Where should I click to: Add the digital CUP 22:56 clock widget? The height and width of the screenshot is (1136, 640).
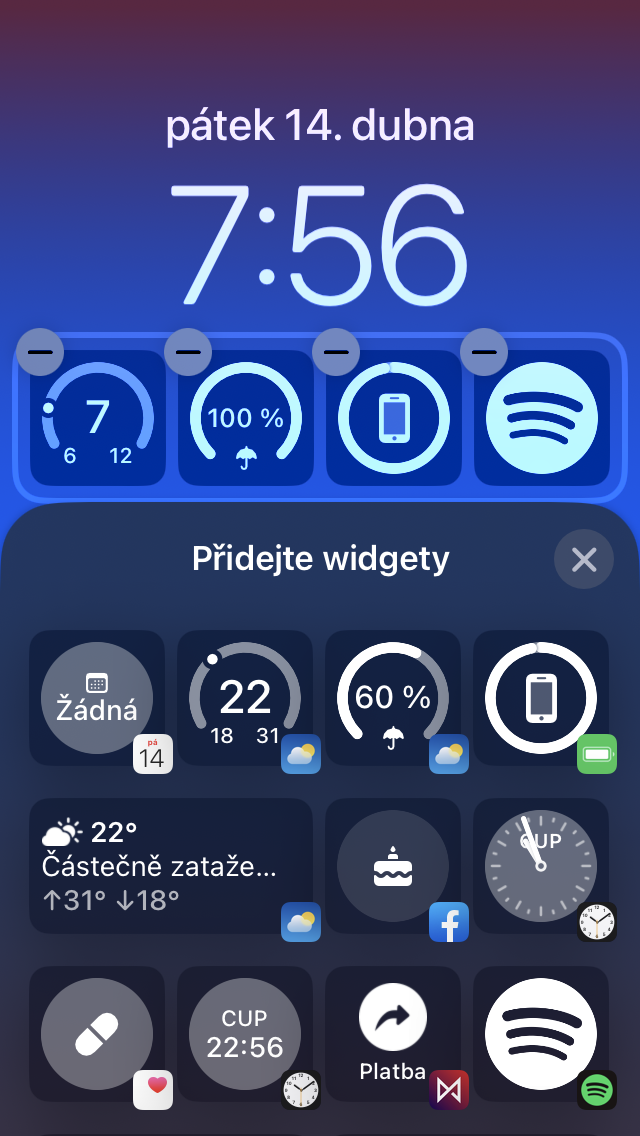click(245, 1034)
